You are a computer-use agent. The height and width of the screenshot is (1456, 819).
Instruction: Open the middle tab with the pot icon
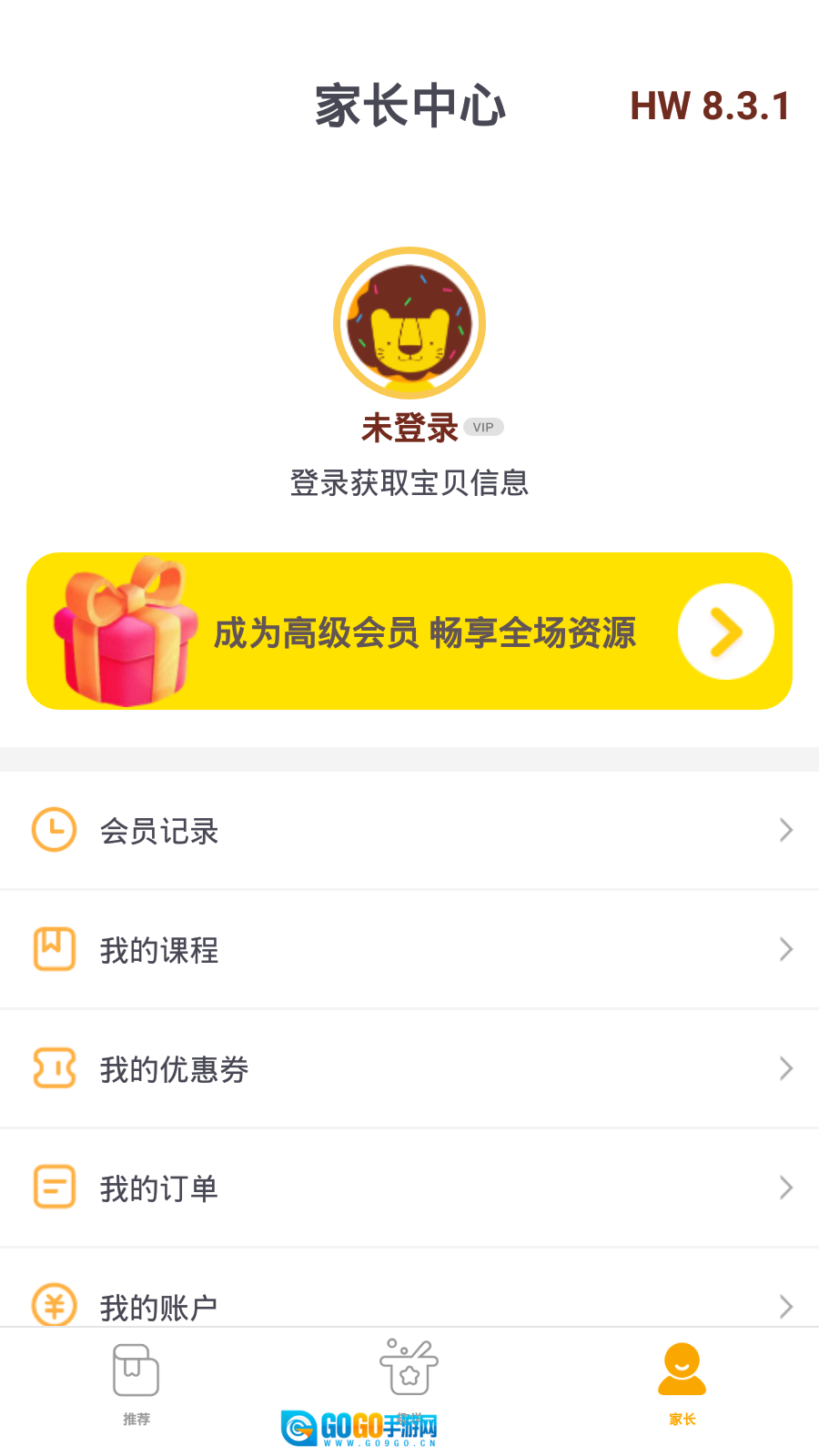point(409,1374)
